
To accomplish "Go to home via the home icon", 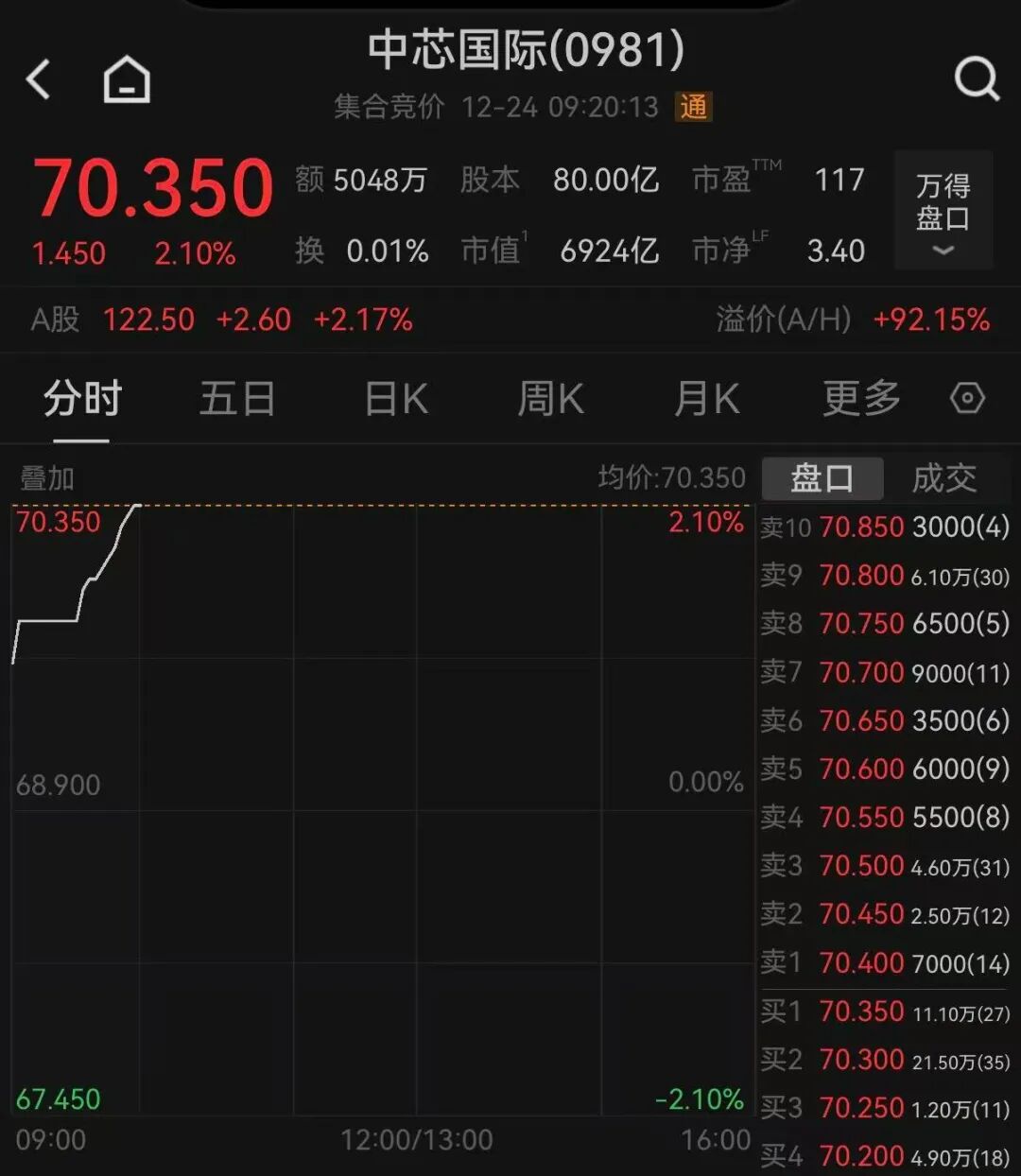I will click(x=126, y=79).
